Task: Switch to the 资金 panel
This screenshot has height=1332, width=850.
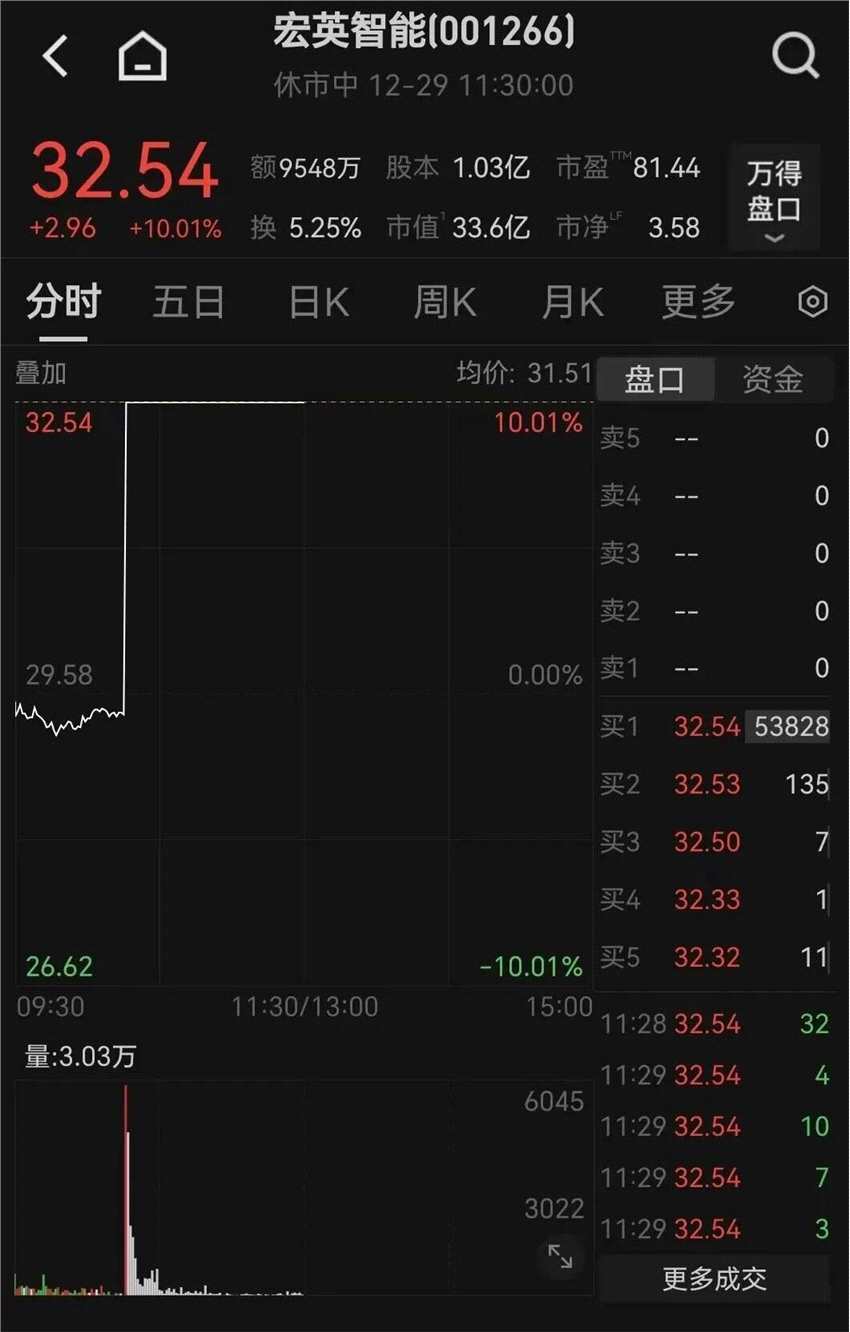Action: (x=772, y=380)
